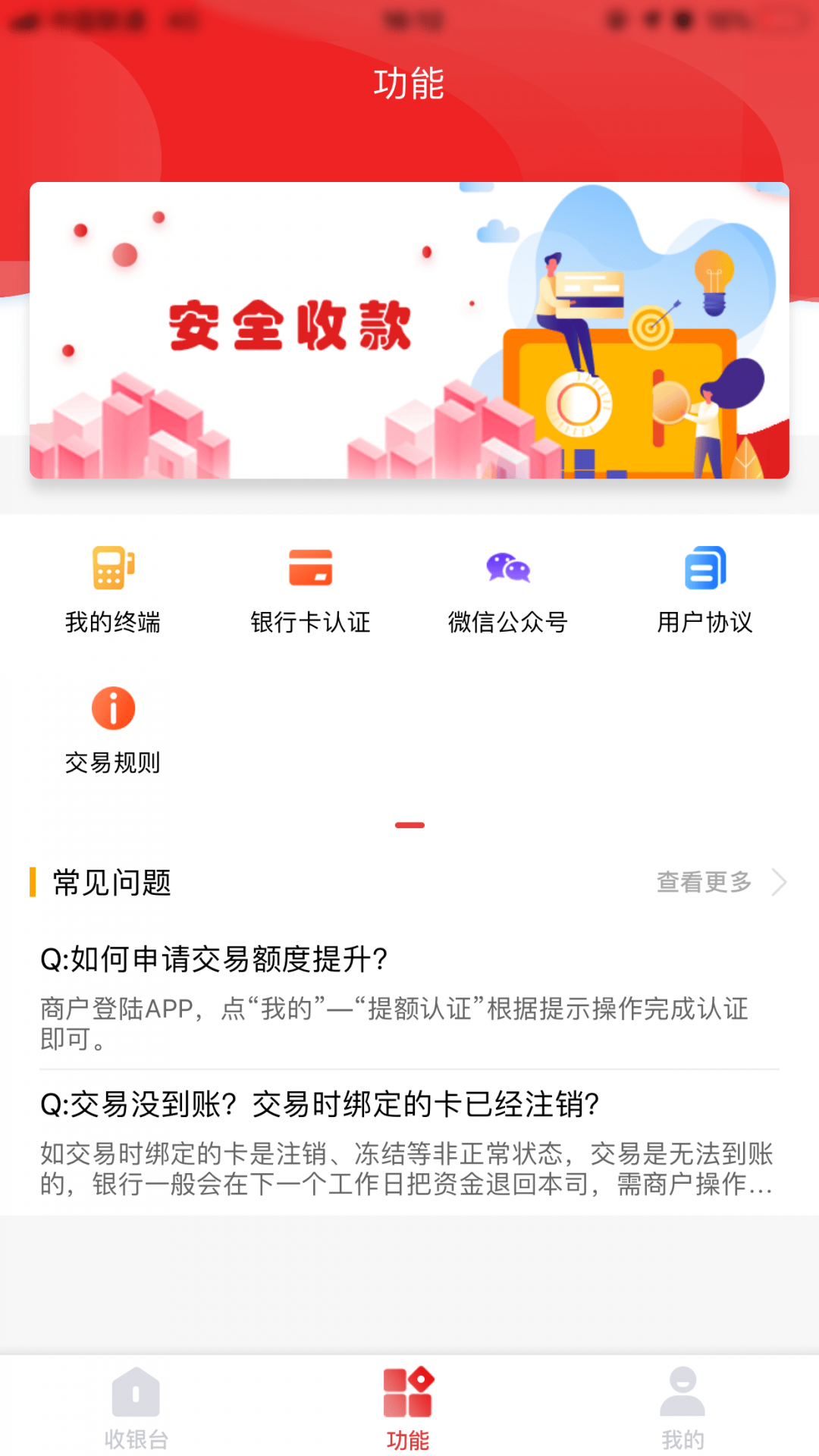Go to the 我的 tab
The height and width of the screenshot is (1456, 819).
coord(682,1407)
